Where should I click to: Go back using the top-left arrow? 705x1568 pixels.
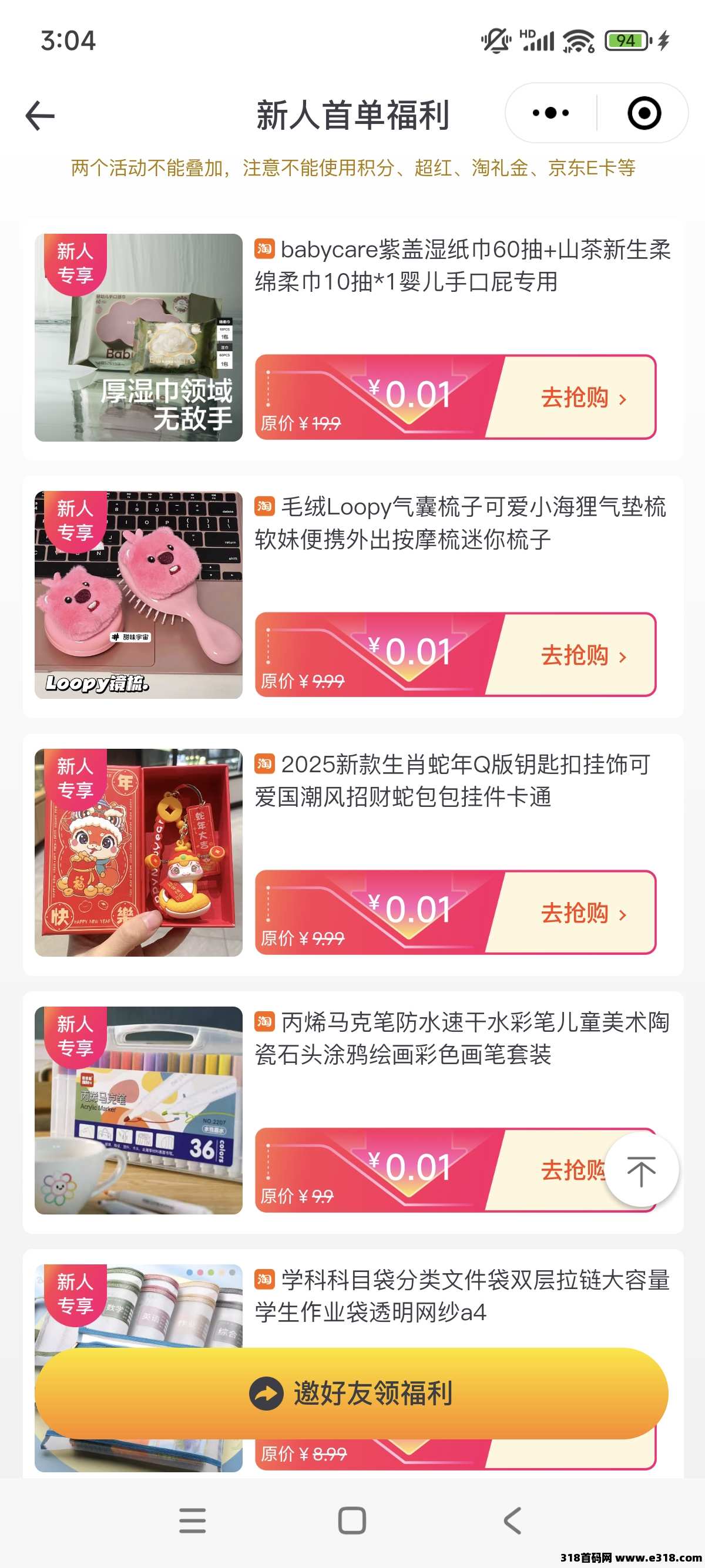[x=40, y=115]
